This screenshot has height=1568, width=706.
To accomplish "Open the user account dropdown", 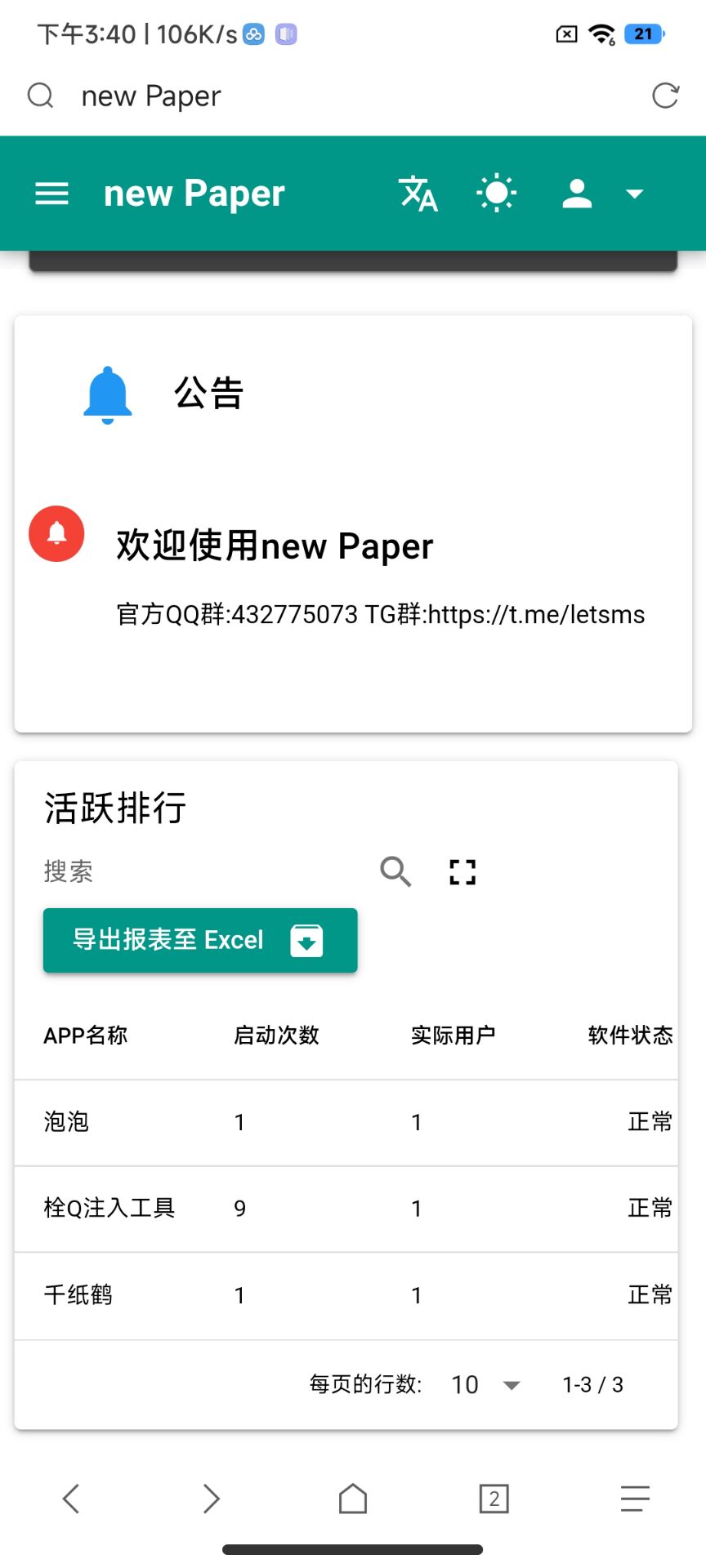I will (x=602, y=194).
